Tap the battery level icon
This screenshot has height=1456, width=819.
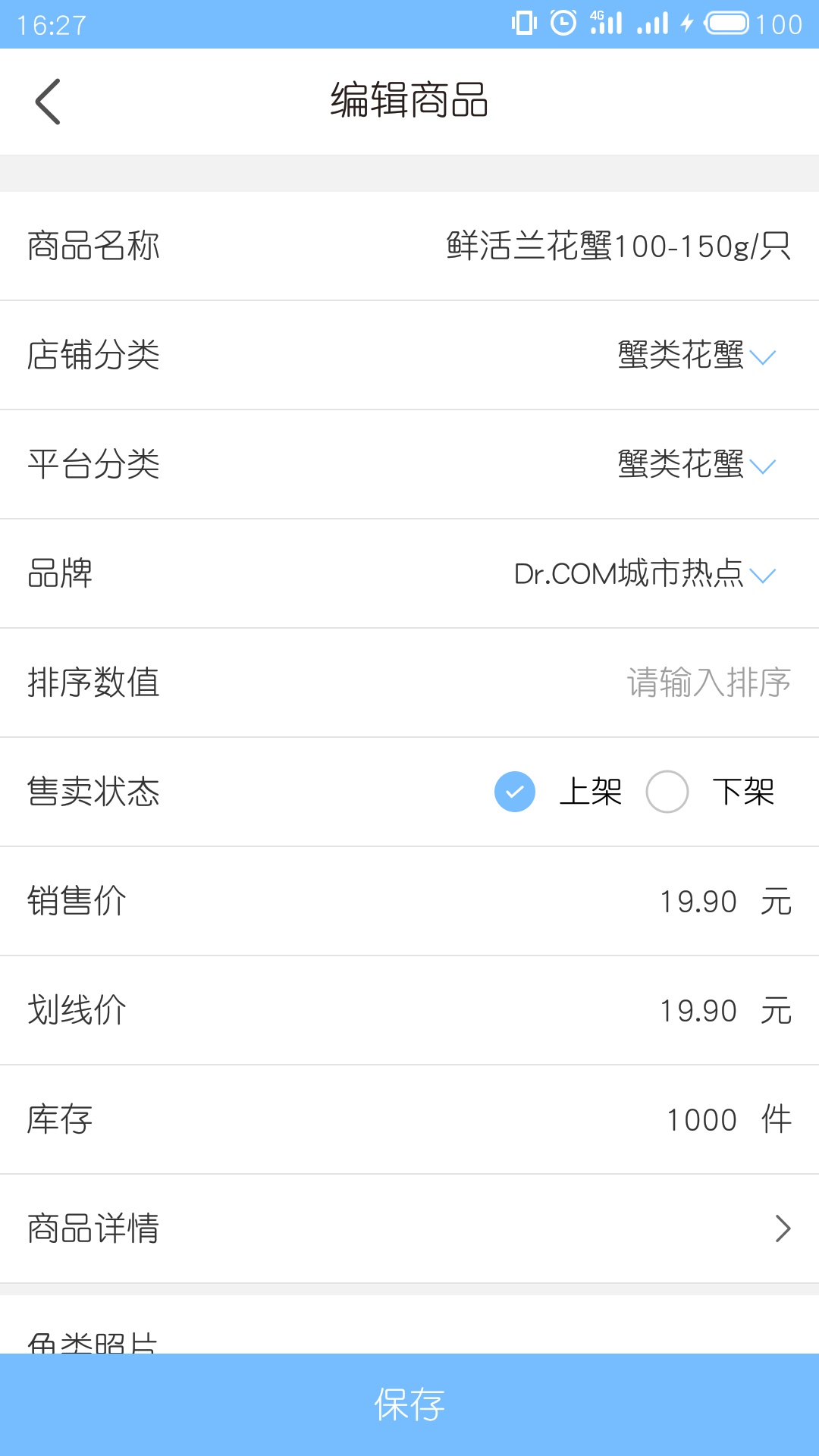(x=726, y=23)
